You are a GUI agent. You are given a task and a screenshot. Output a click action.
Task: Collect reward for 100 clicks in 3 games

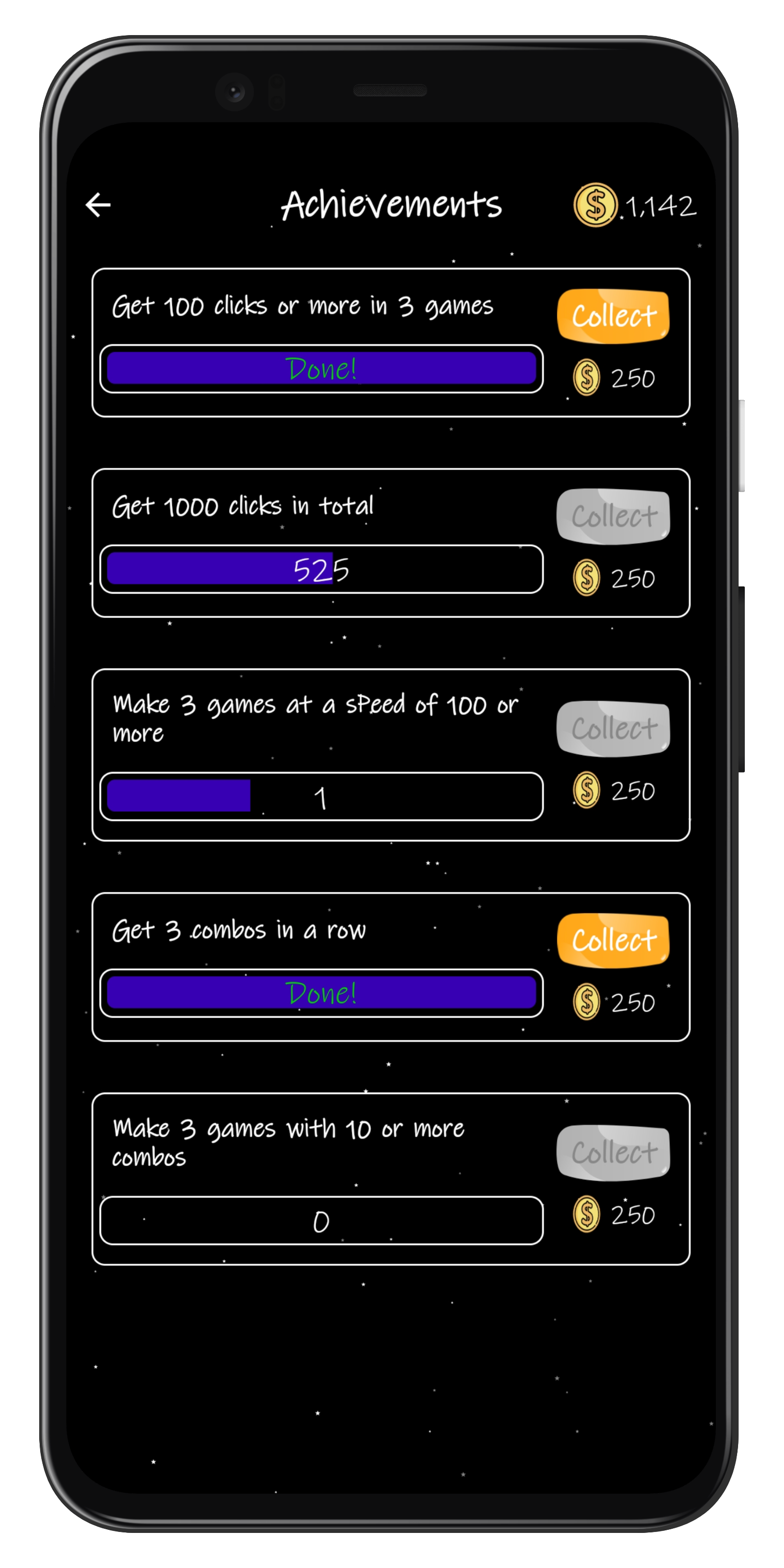(x=613, y=316)
